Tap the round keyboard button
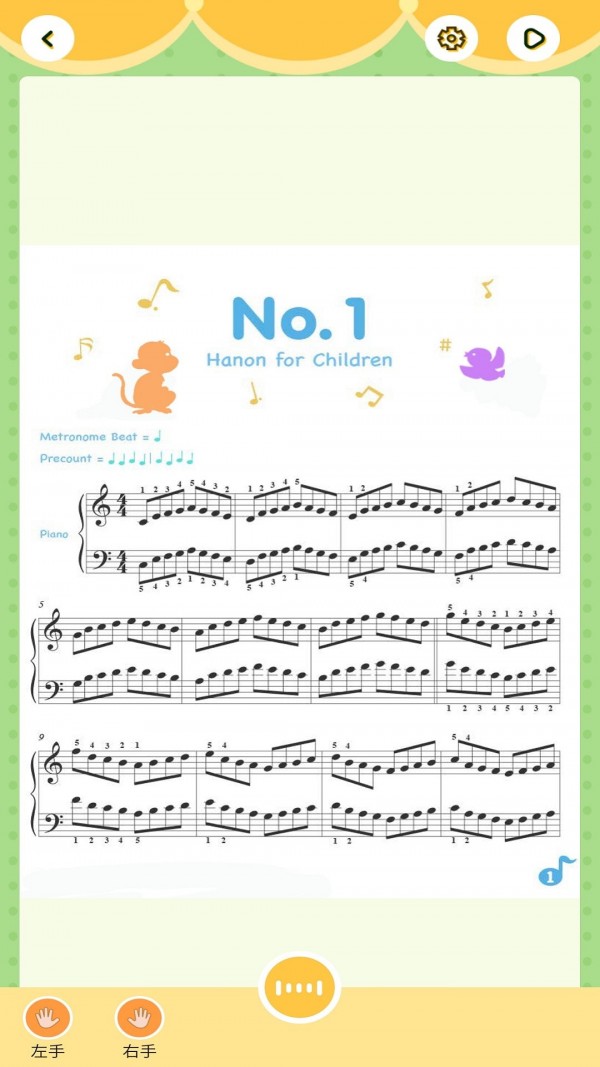The width and height of the screenshot is (600, 1067). click(x=300, y=988)
